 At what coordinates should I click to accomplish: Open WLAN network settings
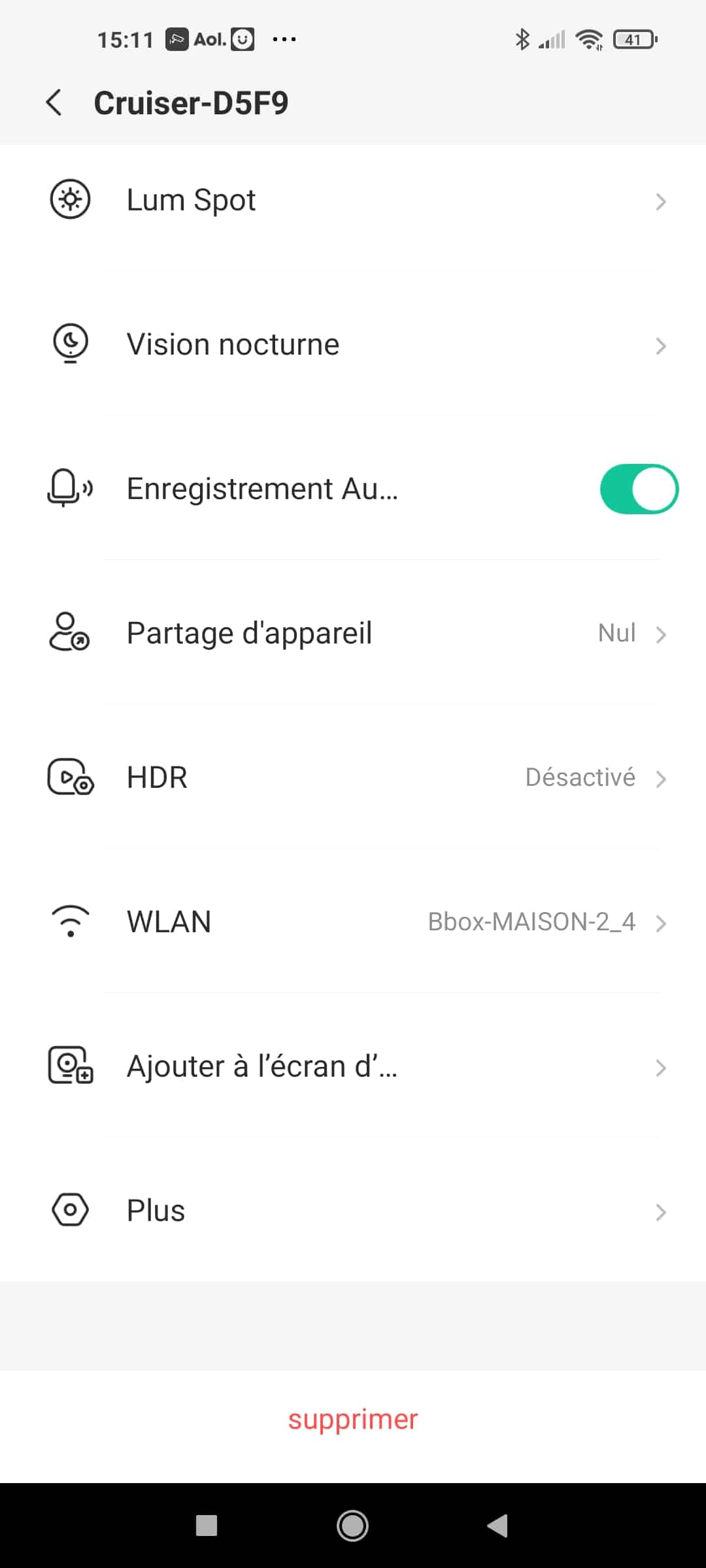tap(353, 922)
